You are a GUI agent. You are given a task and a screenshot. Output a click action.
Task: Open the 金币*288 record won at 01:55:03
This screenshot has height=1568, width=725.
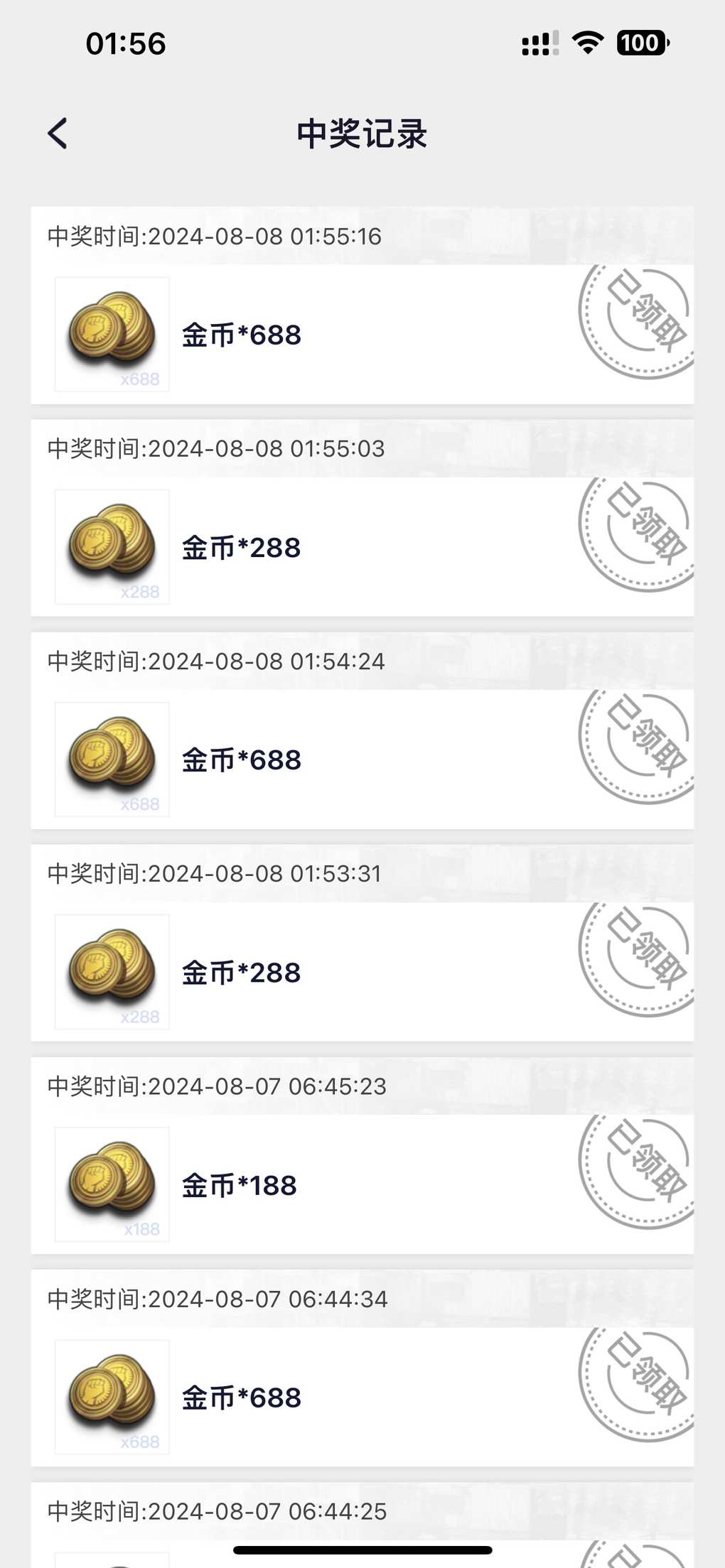[x=362, y=518]
